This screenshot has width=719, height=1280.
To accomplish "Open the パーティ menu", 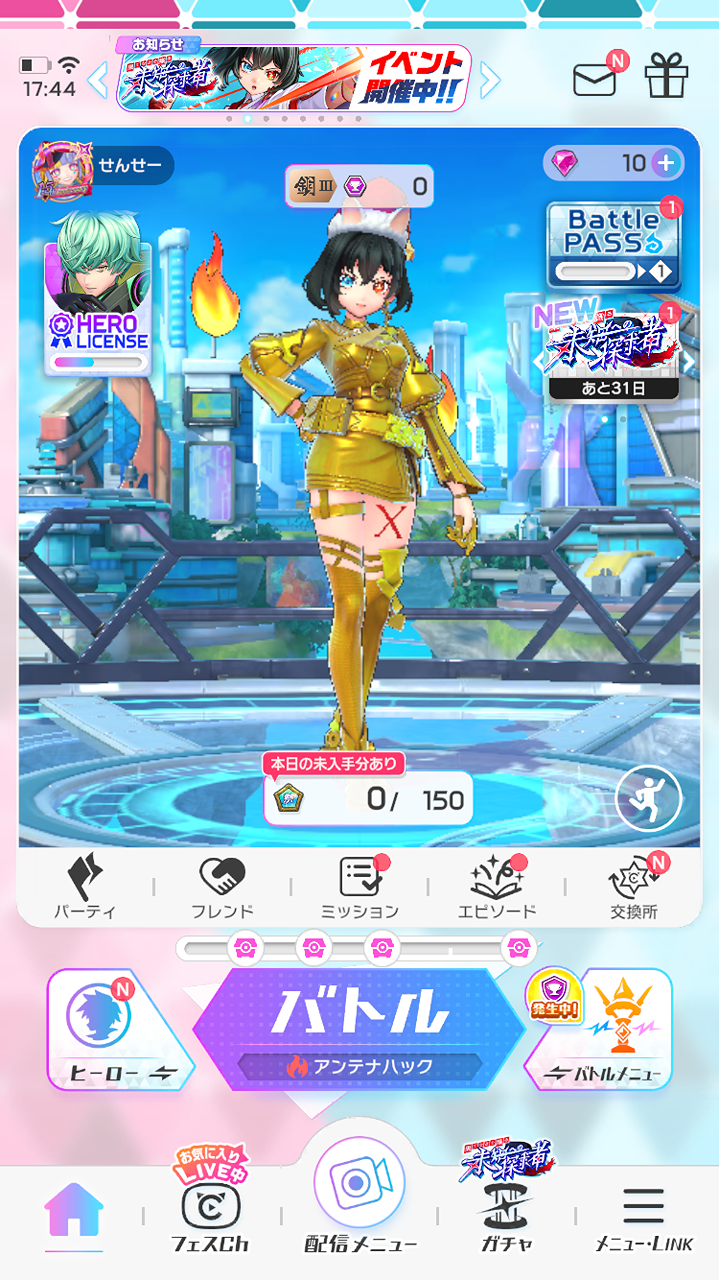I will pyautogui.click(x=85, y=887).
